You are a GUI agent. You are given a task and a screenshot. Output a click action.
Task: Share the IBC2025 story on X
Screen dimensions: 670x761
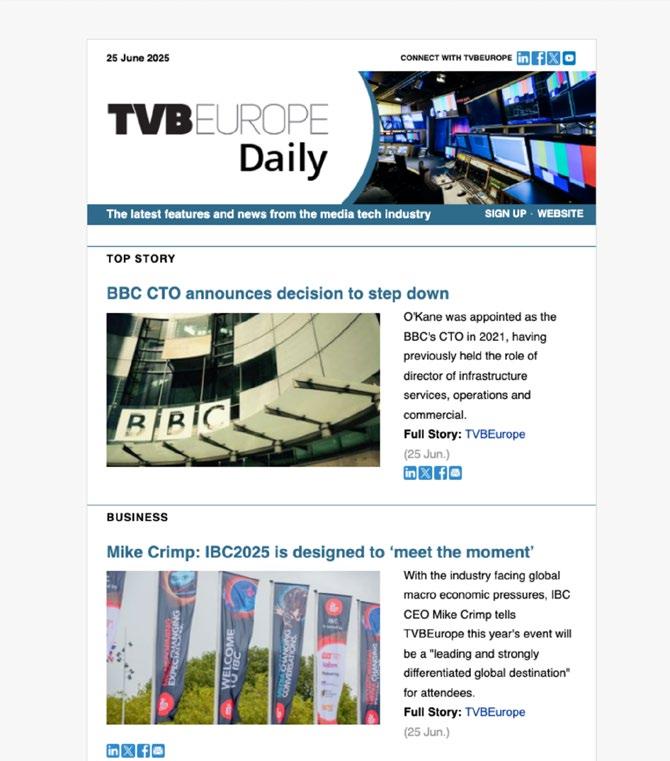click(x=128, y=751)
